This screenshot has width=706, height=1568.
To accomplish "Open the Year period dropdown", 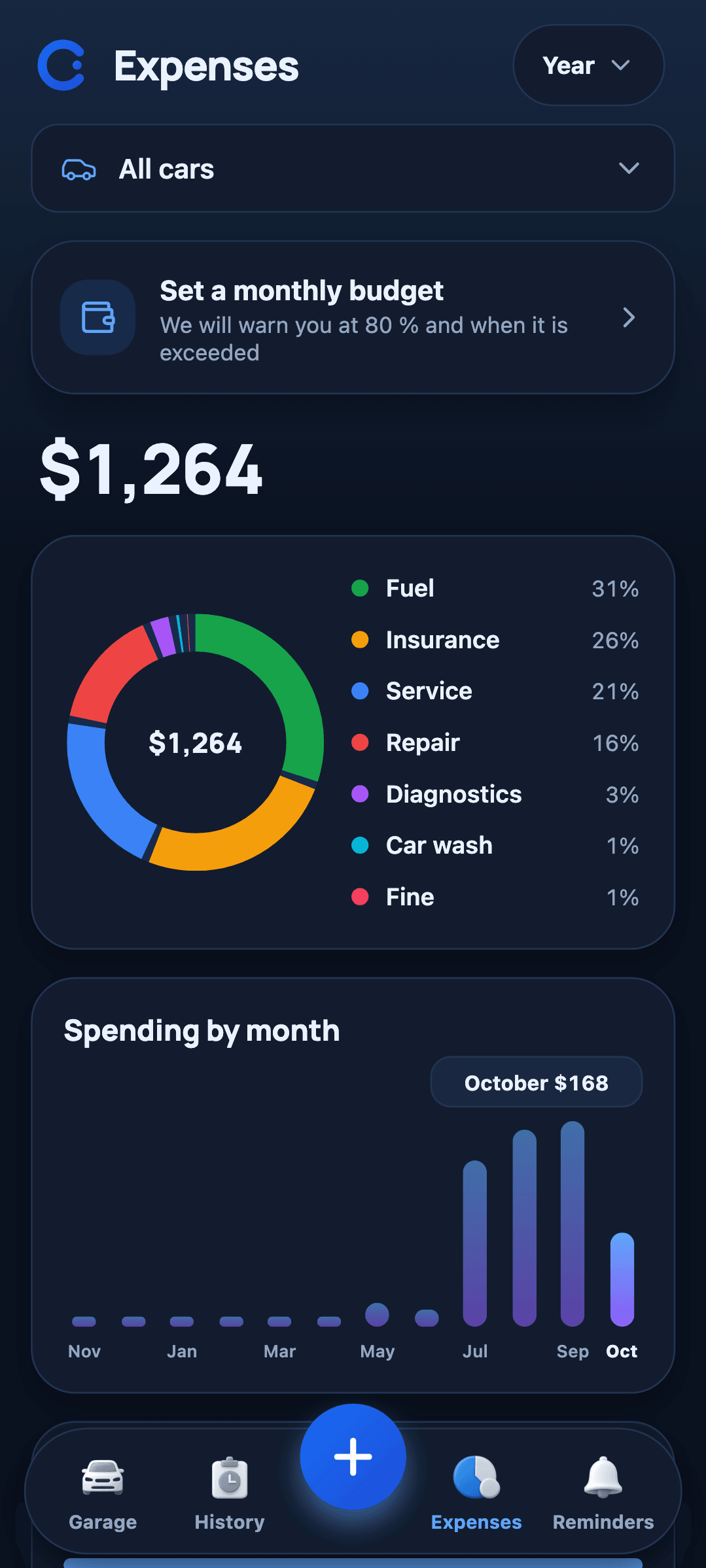I will click(588, 65).
